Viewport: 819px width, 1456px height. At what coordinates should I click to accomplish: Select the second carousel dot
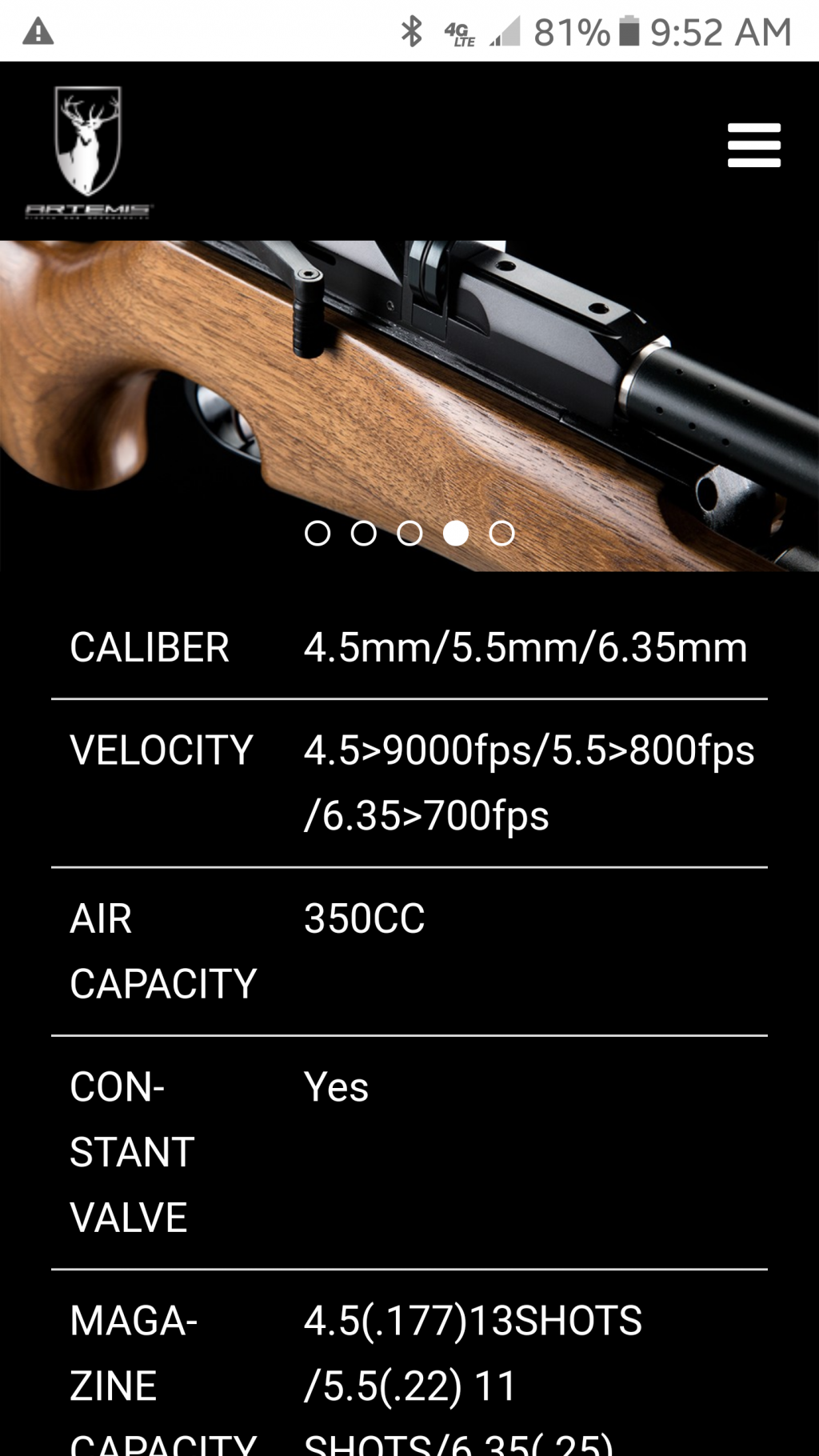364,534
